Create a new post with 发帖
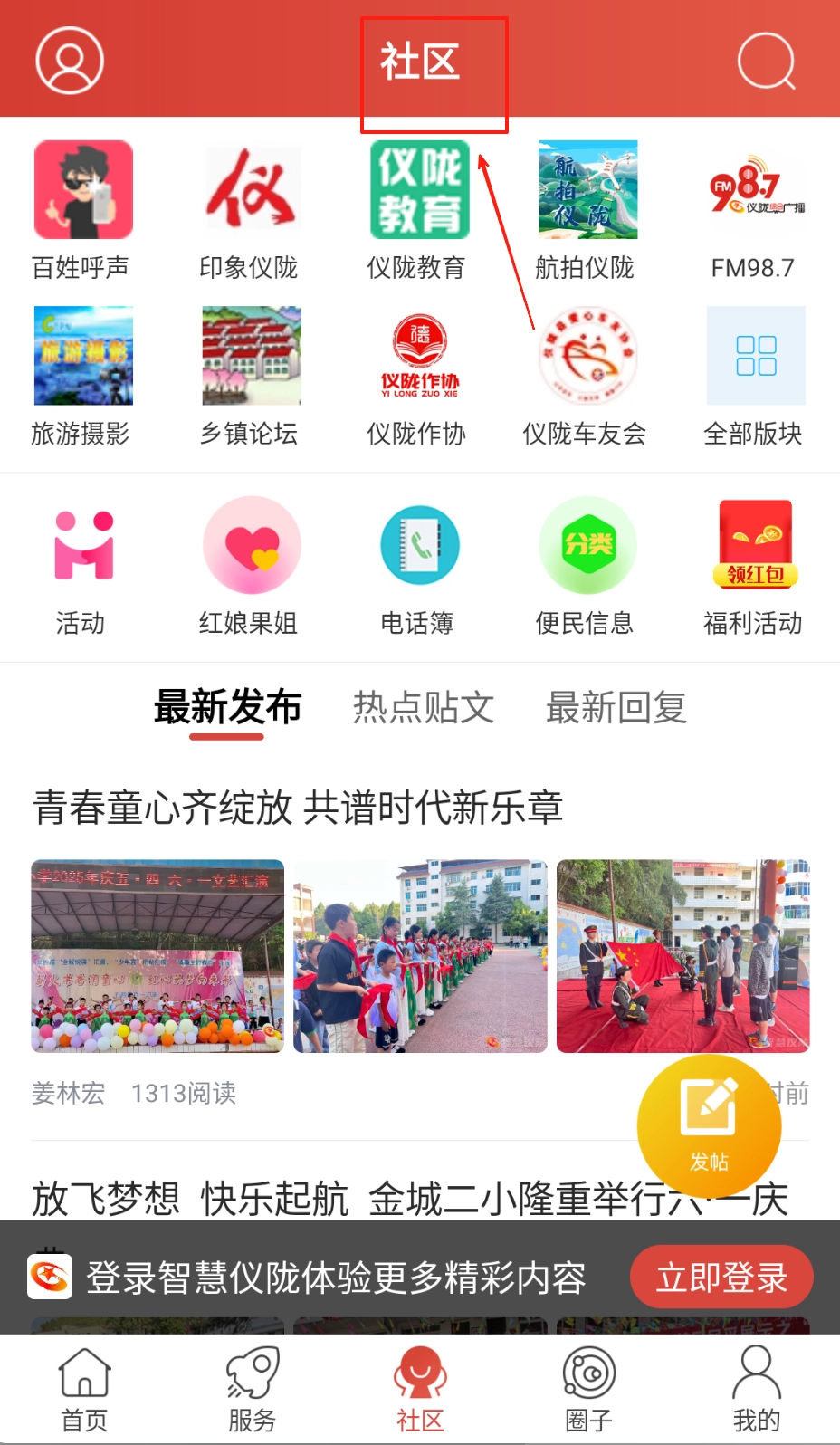This screenshot has width=840, height=1445. pyautogui.click(x=709, y=1125)
